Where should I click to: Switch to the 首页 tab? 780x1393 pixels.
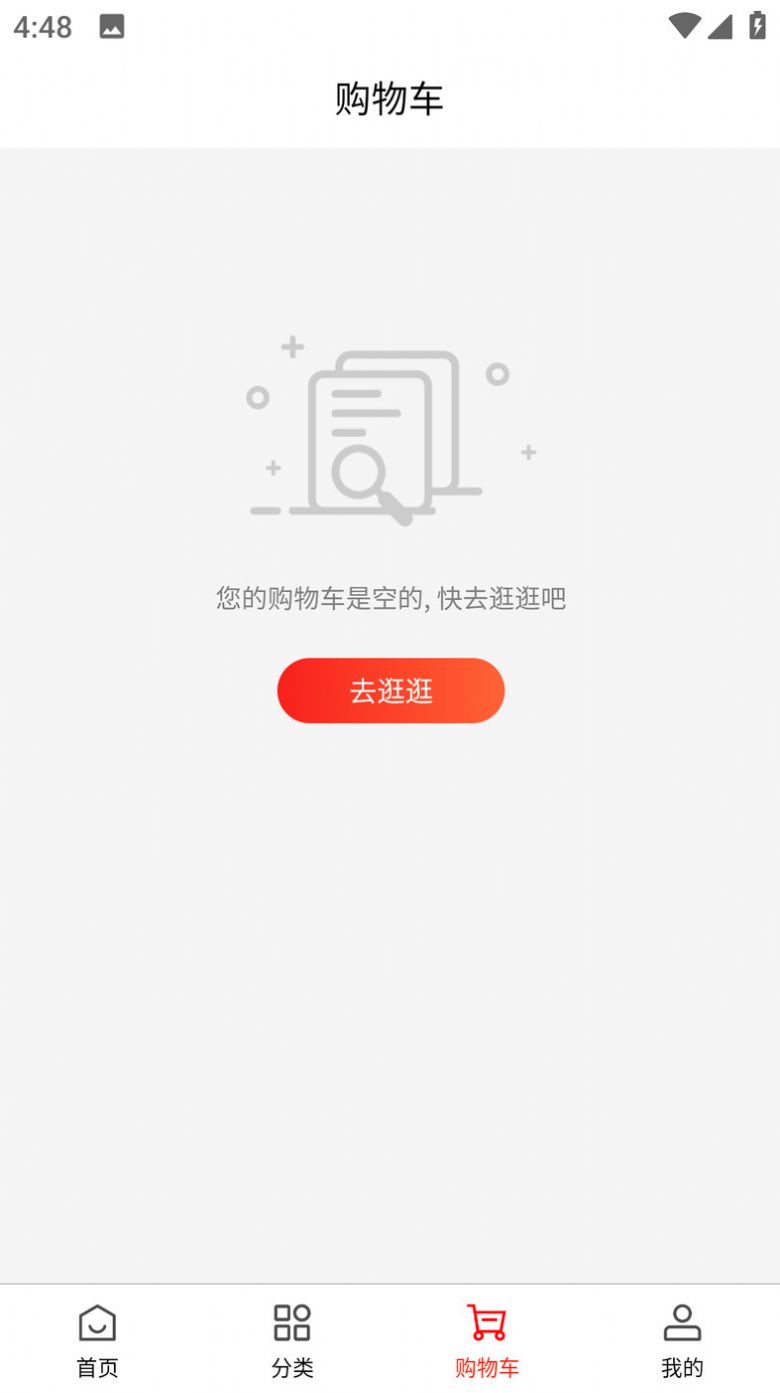tap(97, 1340)
